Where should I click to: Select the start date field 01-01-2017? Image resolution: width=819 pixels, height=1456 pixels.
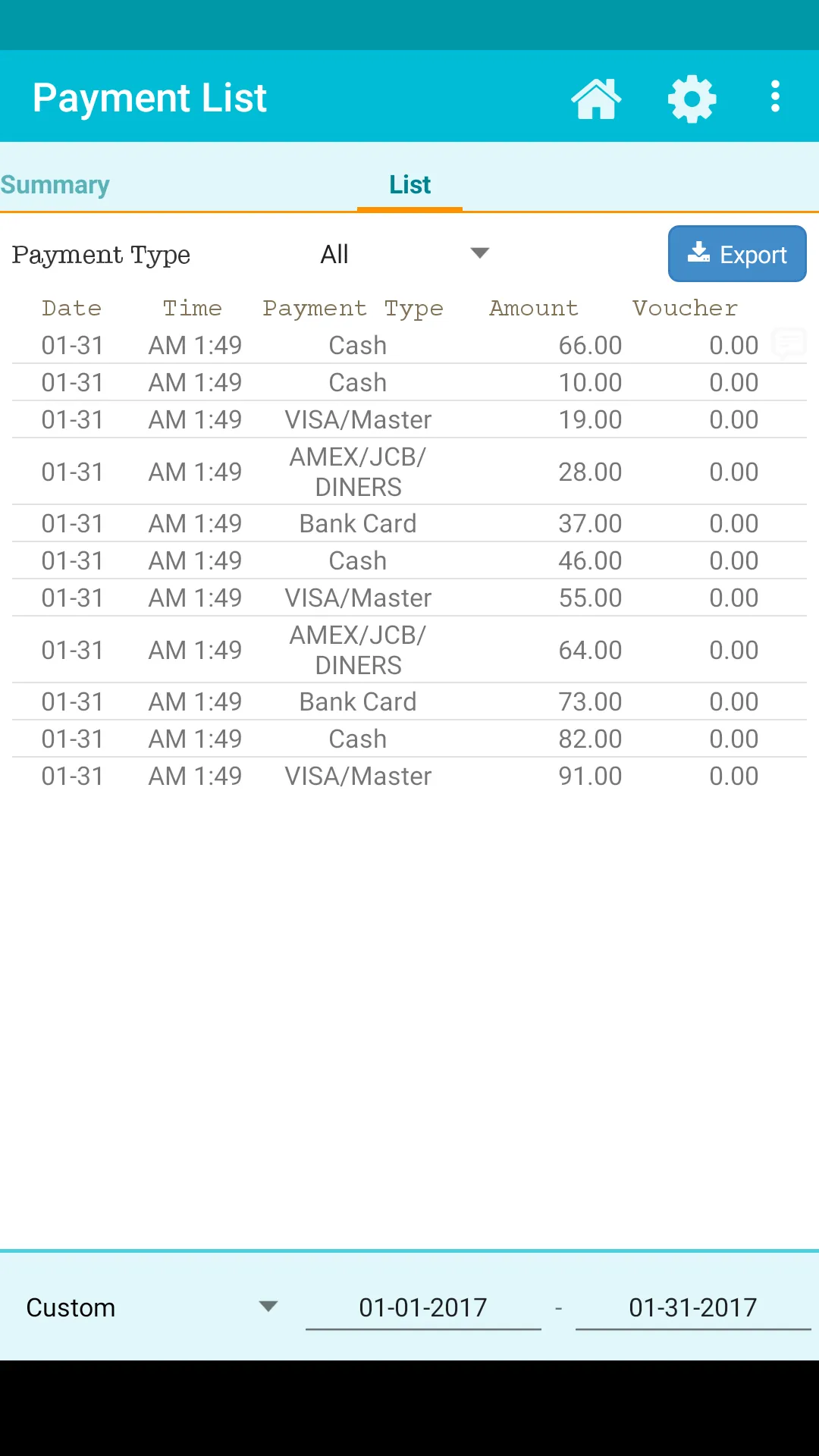click(422, 1307)
